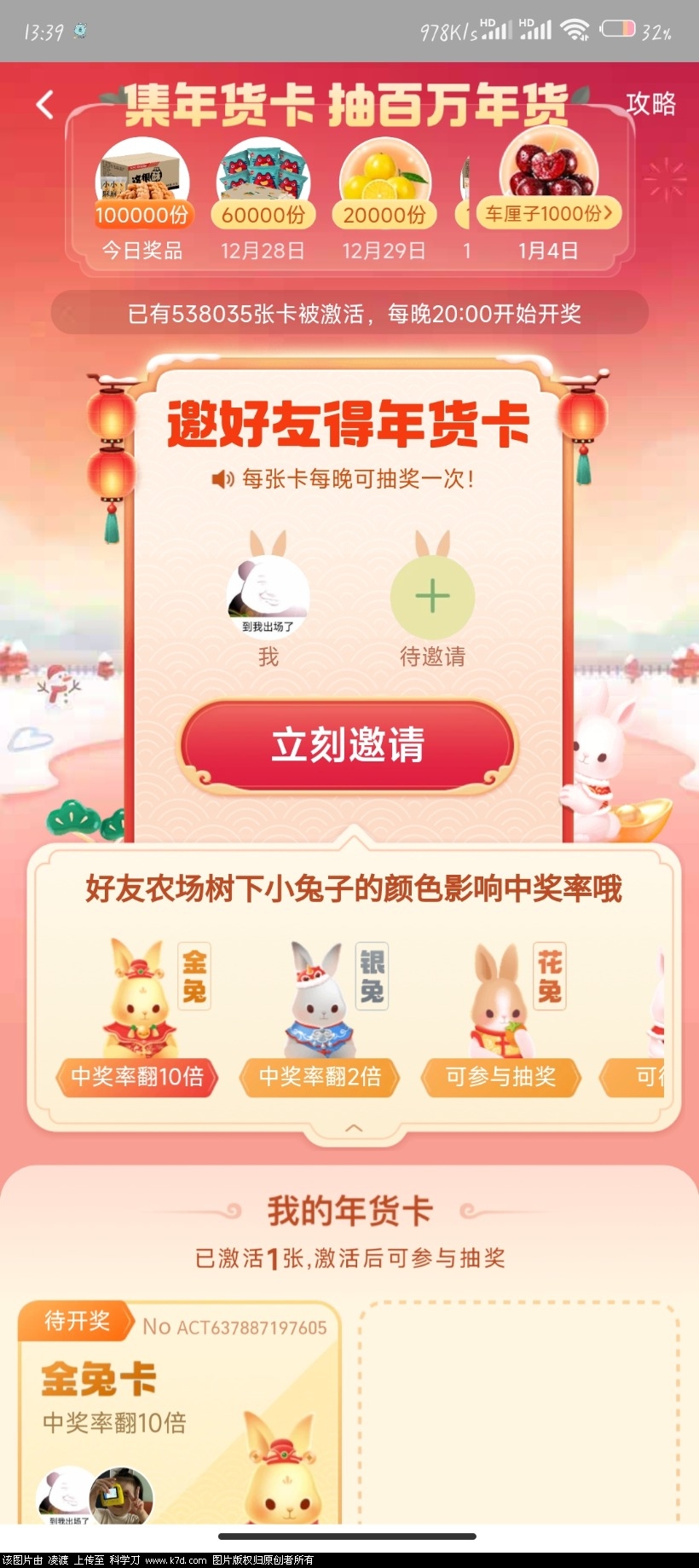View today's 100000份 prize
Image resolution: width=699 pixels, height=1568 pixels.
click(142, 192)
